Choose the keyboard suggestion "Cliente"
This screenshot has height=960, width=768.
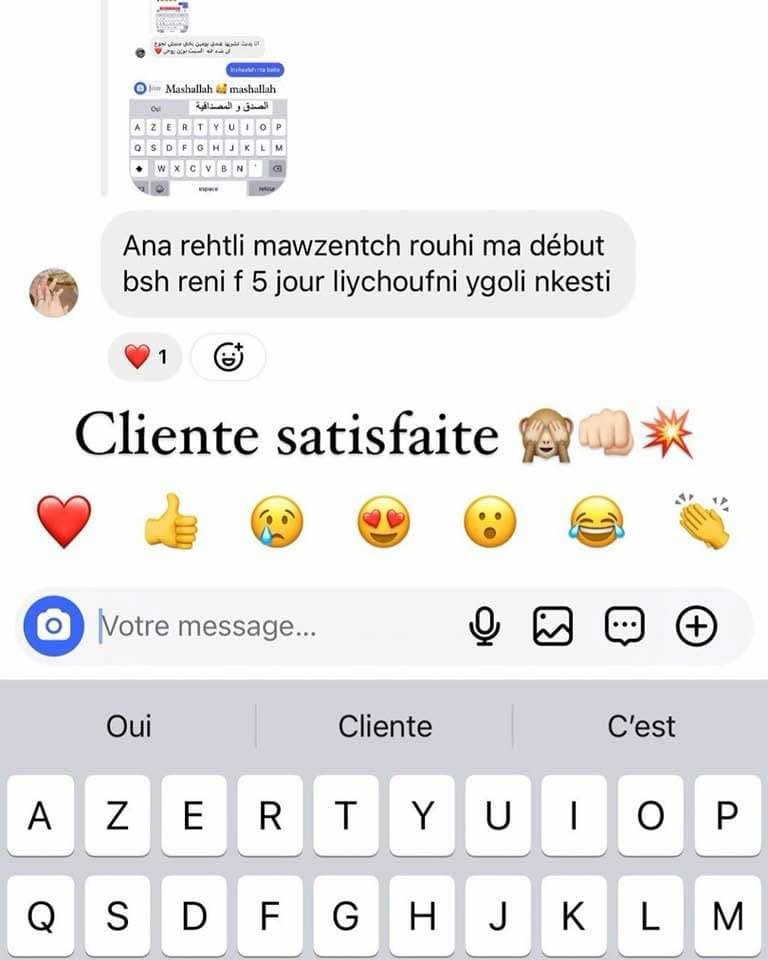point(385,726)
